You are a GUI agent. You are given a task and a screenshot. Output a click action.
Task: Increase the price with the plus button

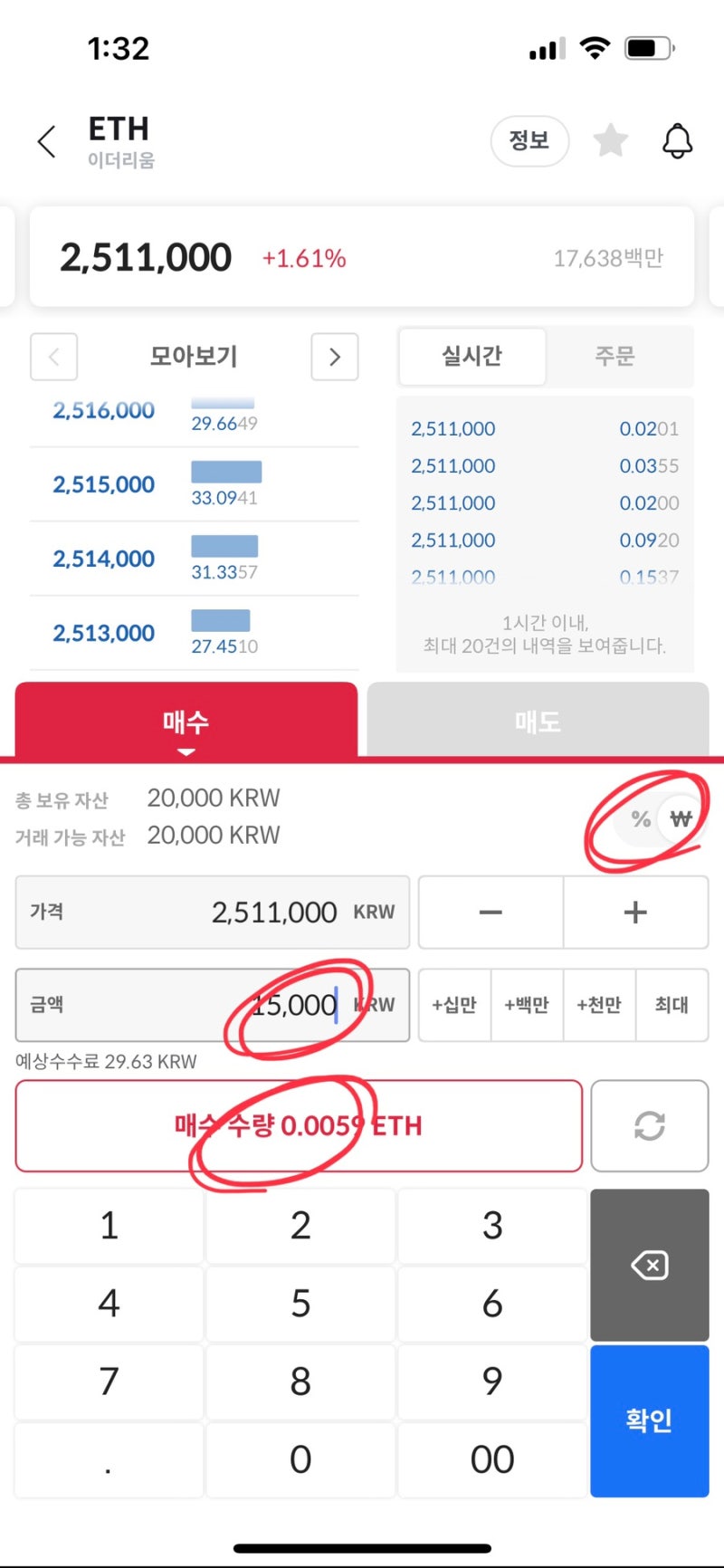pos(635,913)
